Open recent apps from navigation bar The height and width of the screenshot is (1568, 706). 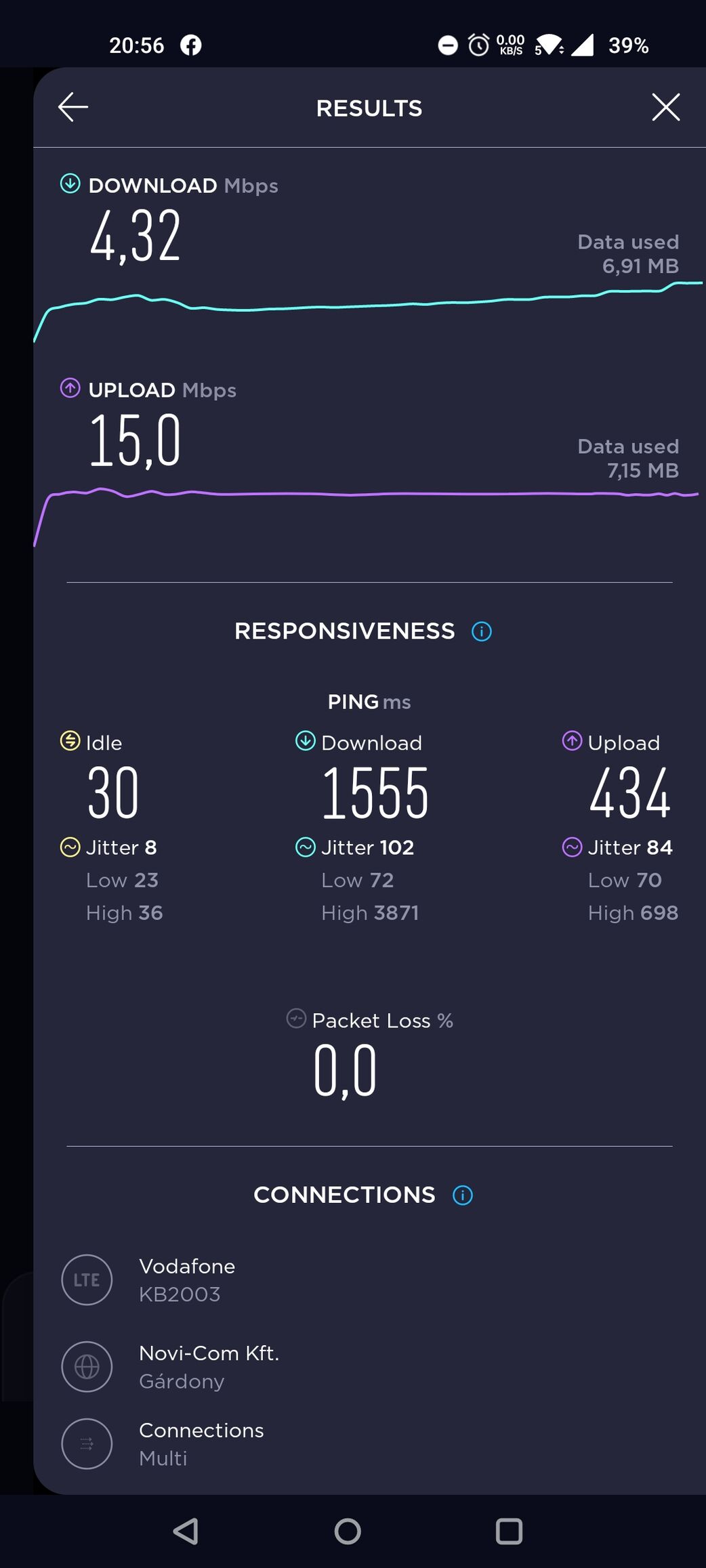click(x=509, y=1531)
